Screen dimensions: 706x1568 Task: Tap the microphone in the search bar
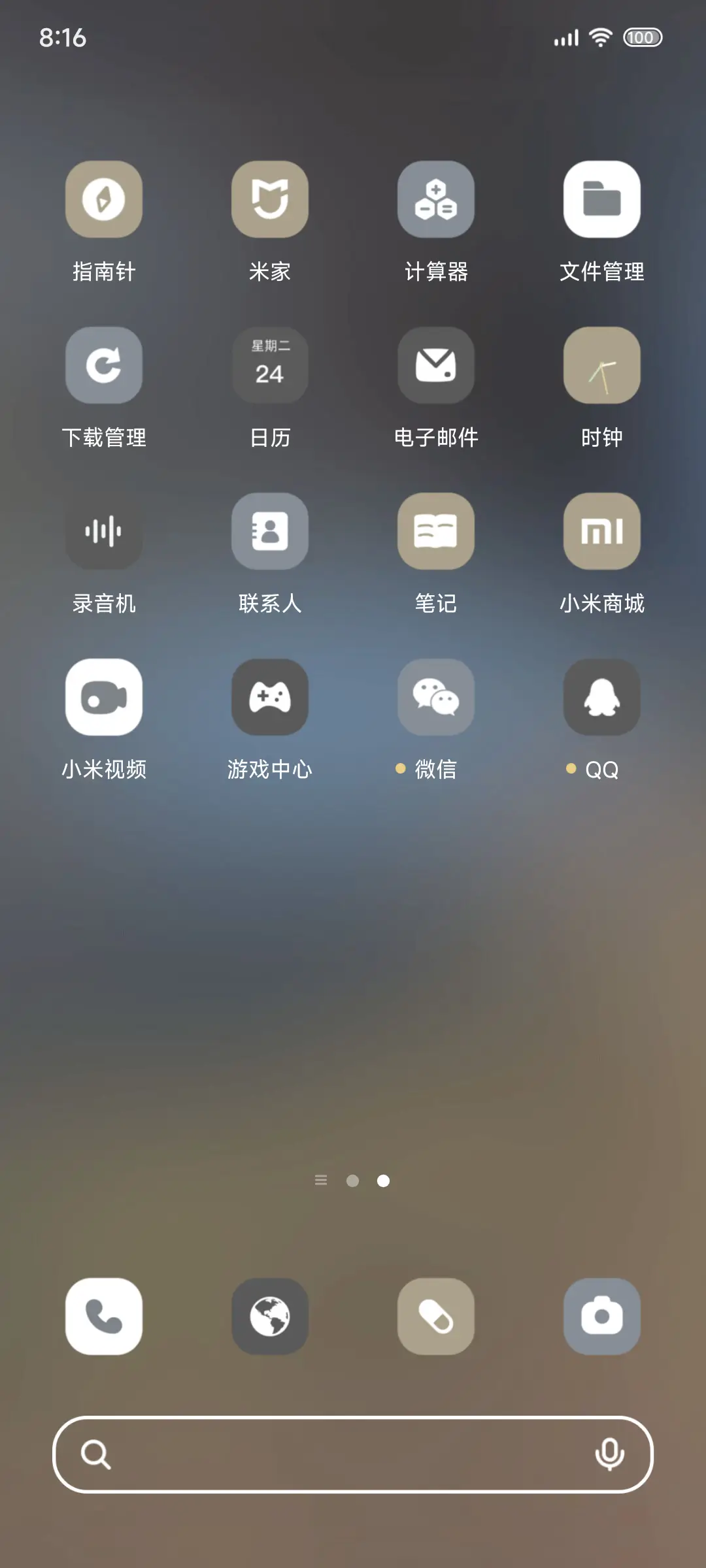[x=610, y=1456]
